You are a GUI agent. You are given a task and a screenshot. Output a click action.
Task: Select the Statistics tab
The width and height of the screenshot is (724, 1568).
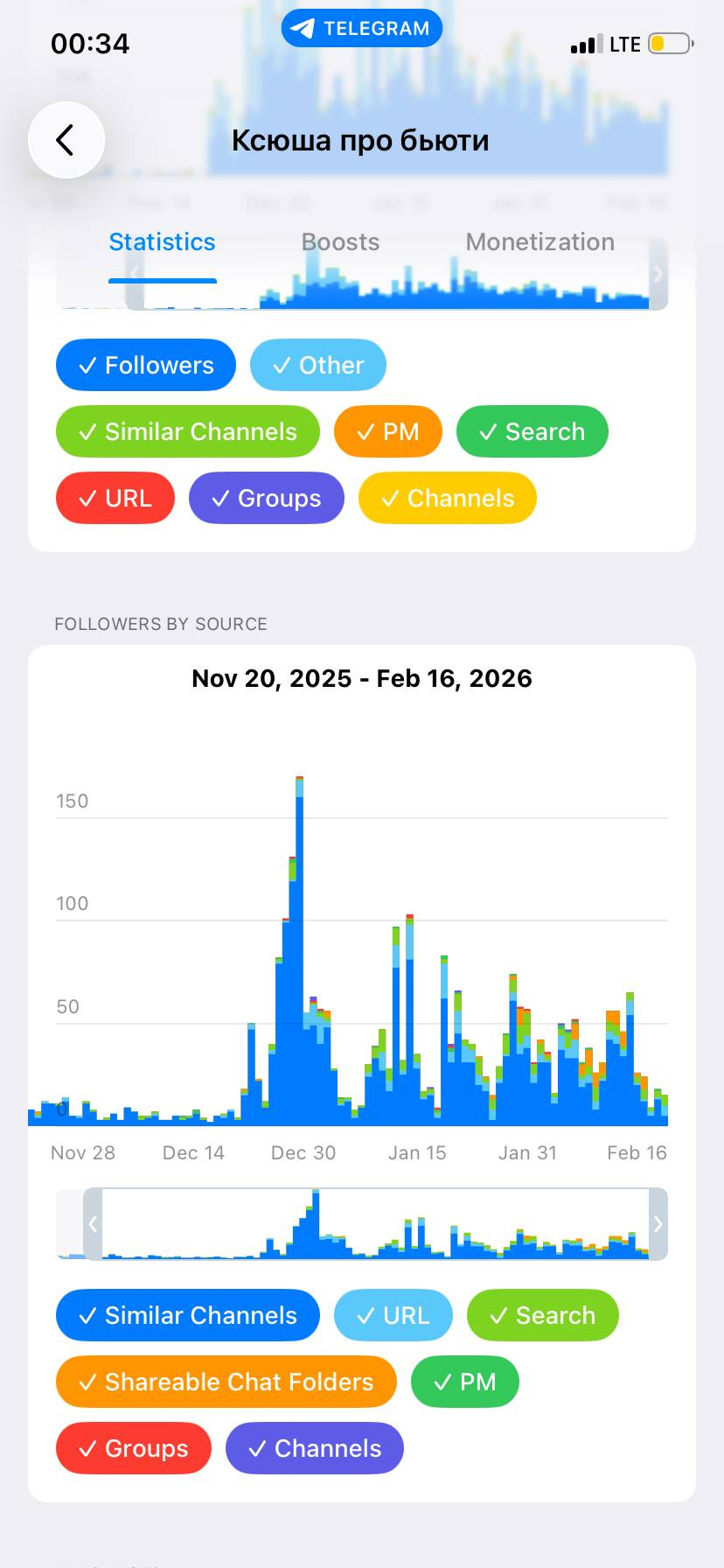tap(162, 242)
